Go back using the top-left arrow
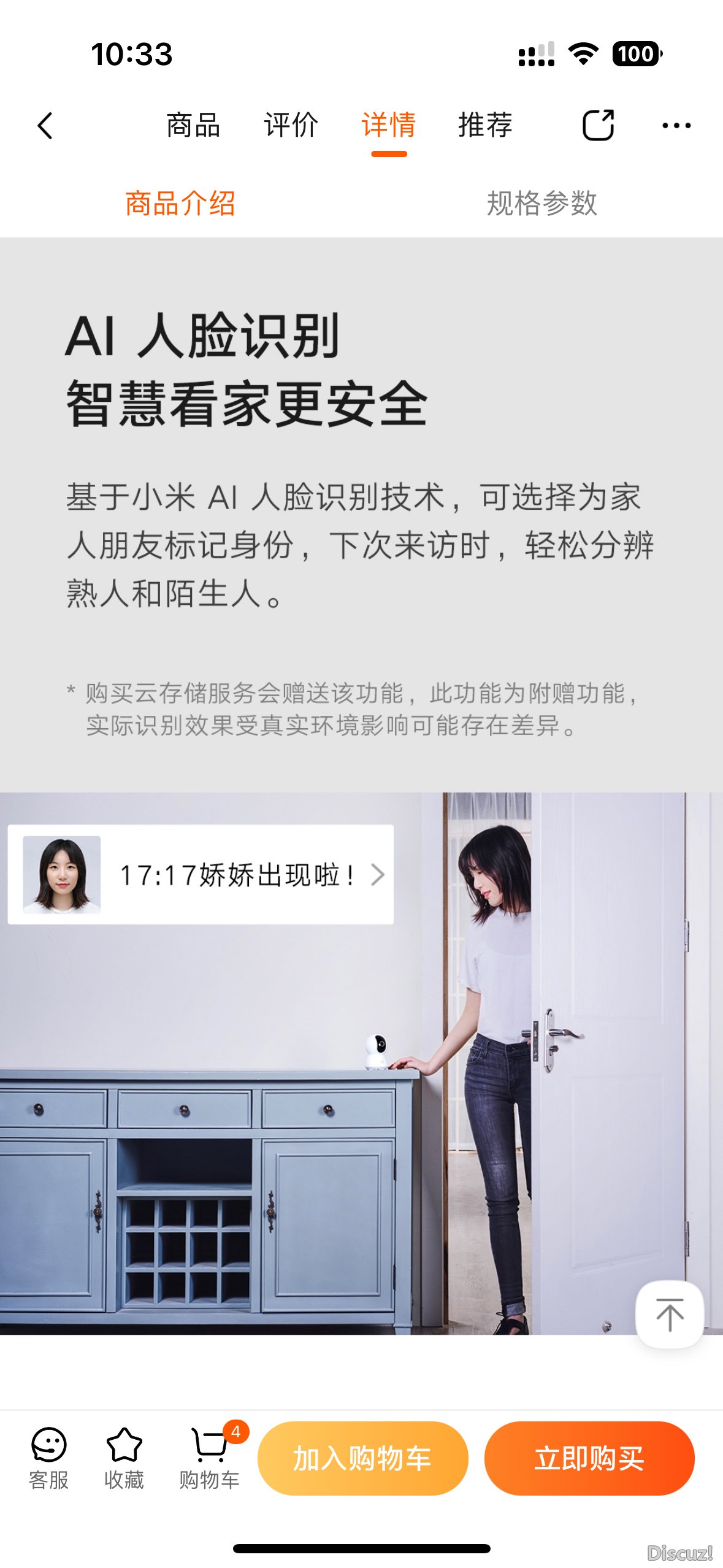 pos(45,126)
